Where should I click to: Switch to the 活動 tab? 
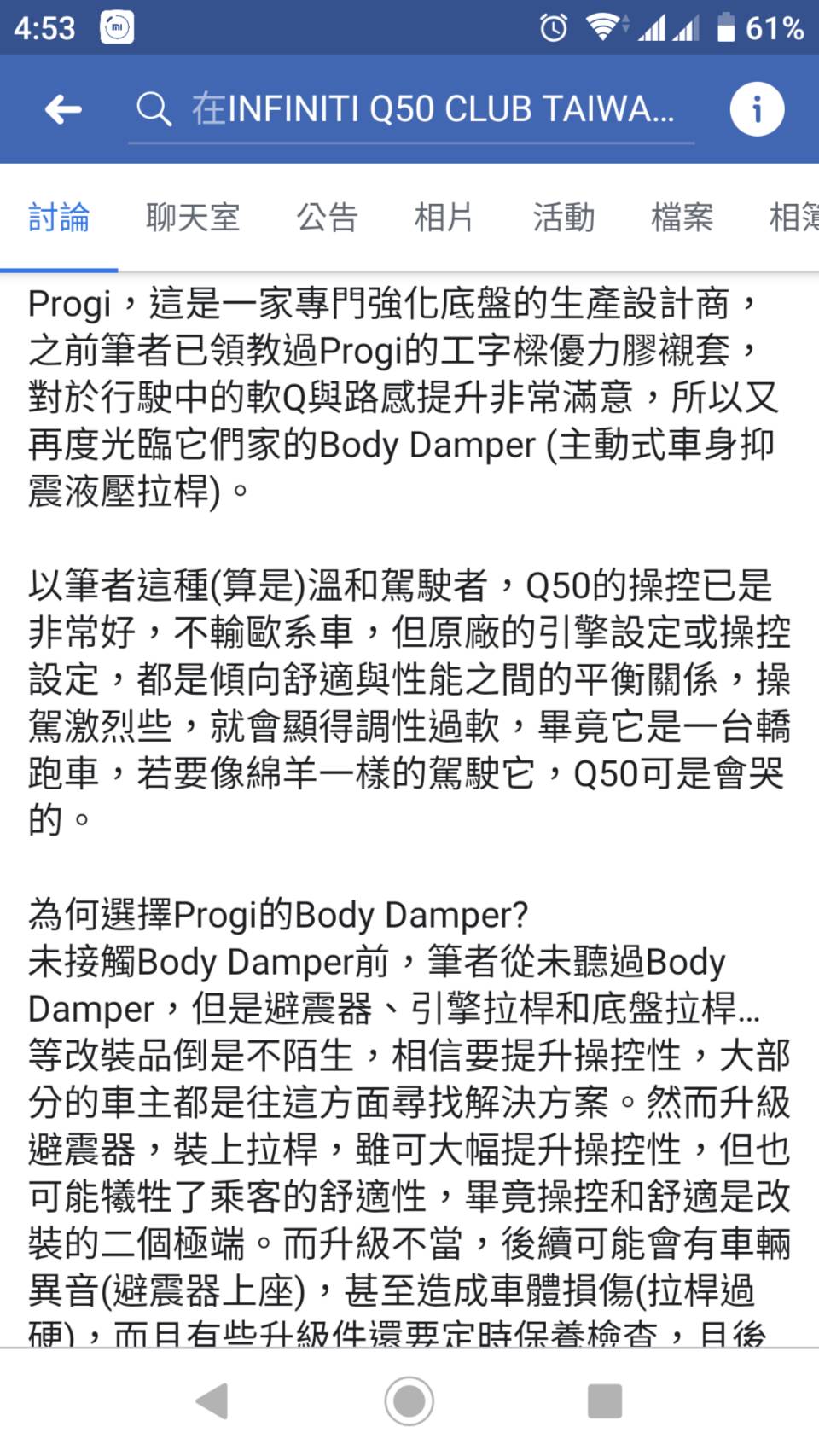tap(563, 218)
